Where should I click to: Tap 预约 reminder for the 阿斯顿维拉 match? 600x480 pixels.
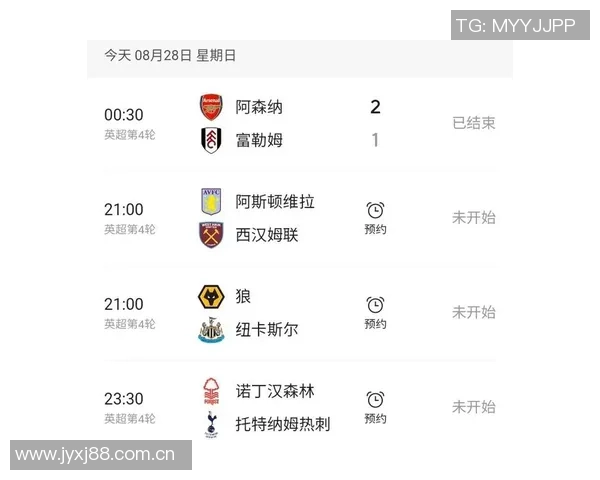tap(375, 217)
